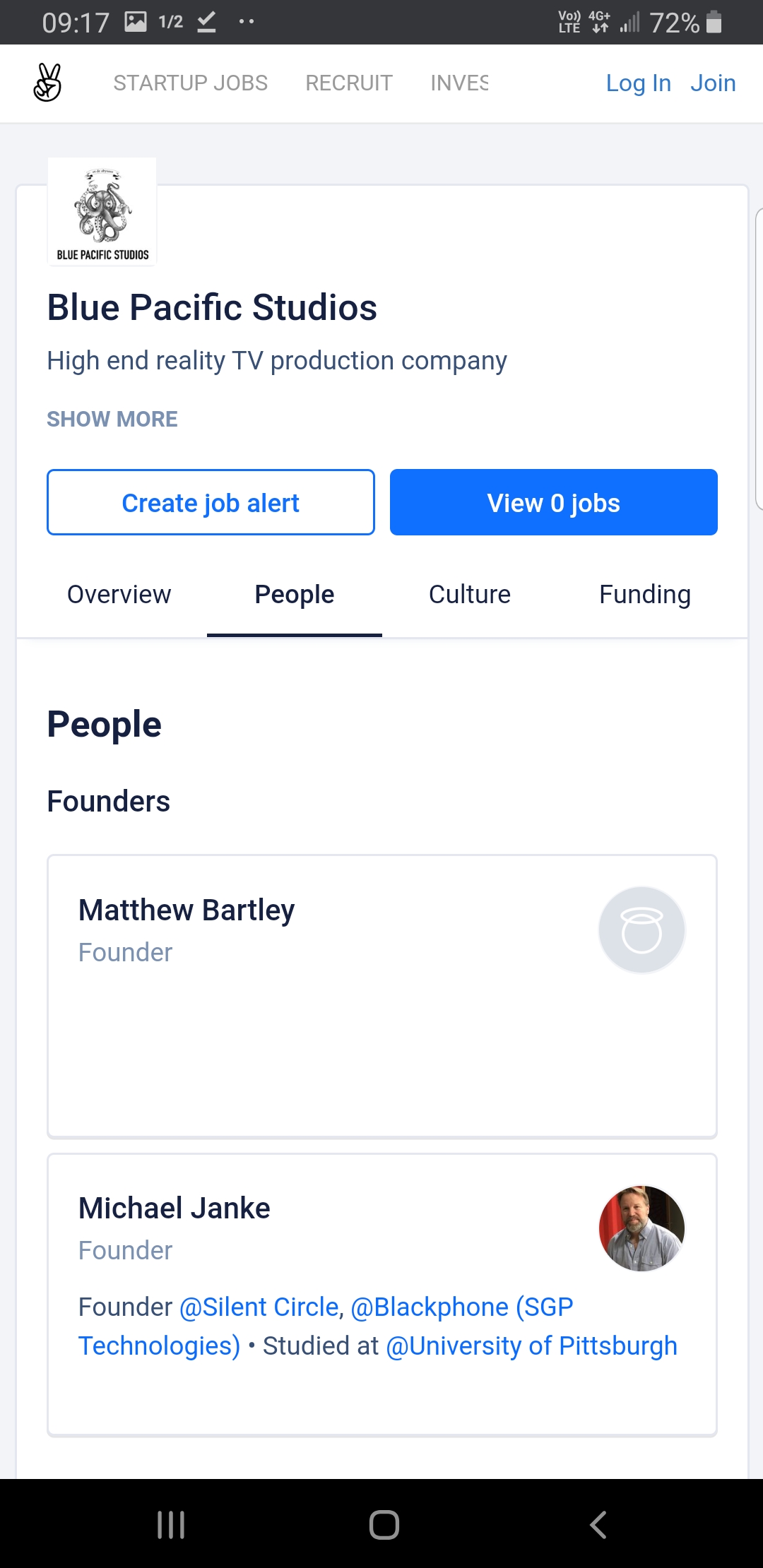The height and width of the screenshot is (1568, 763).
Task: Tap the system home button
Action: click(x=384, y=1524)
